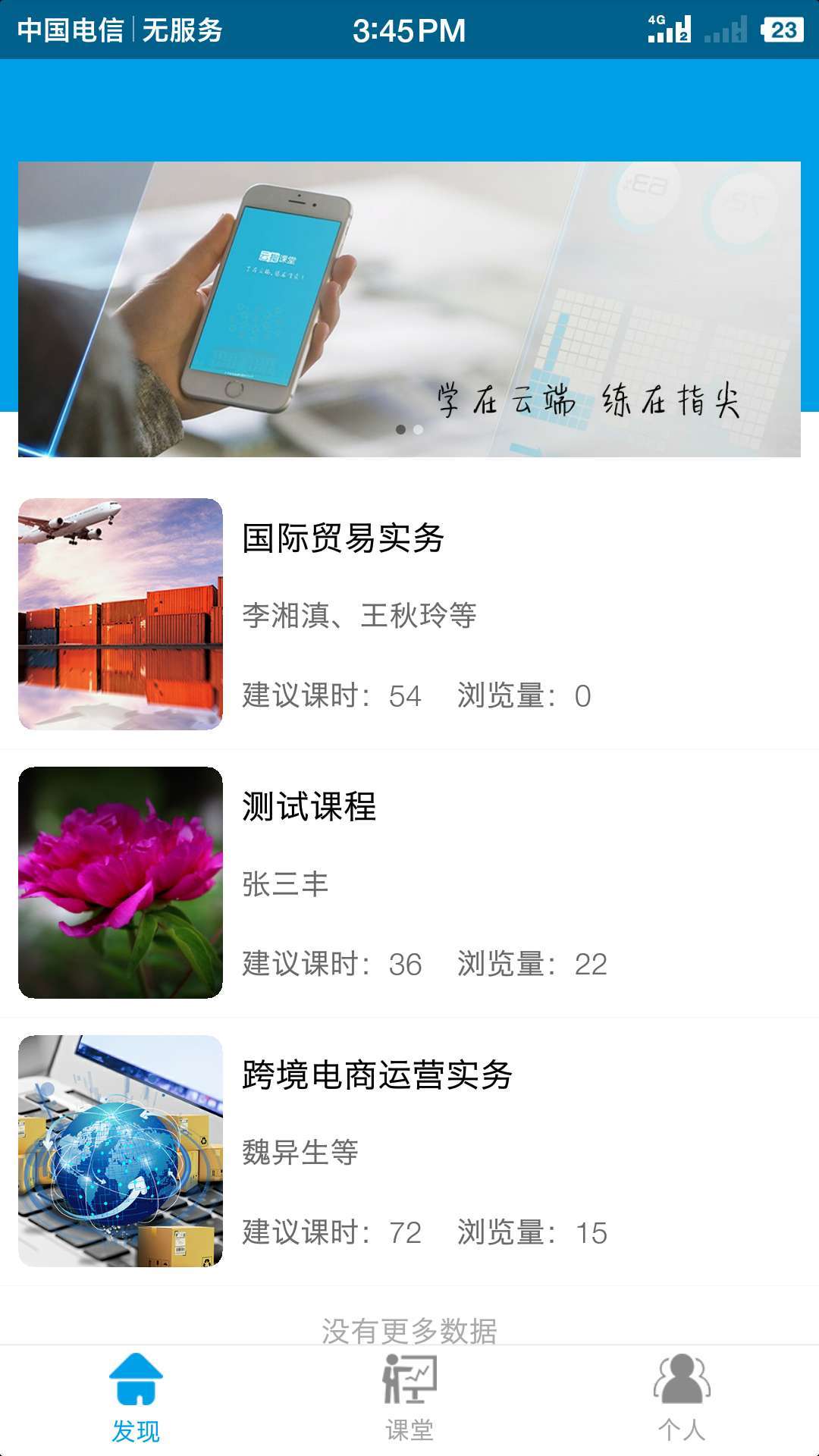Go to the 个人 tab
The width and height of the screenshot is (819, 1456).
click(682, 1399)
